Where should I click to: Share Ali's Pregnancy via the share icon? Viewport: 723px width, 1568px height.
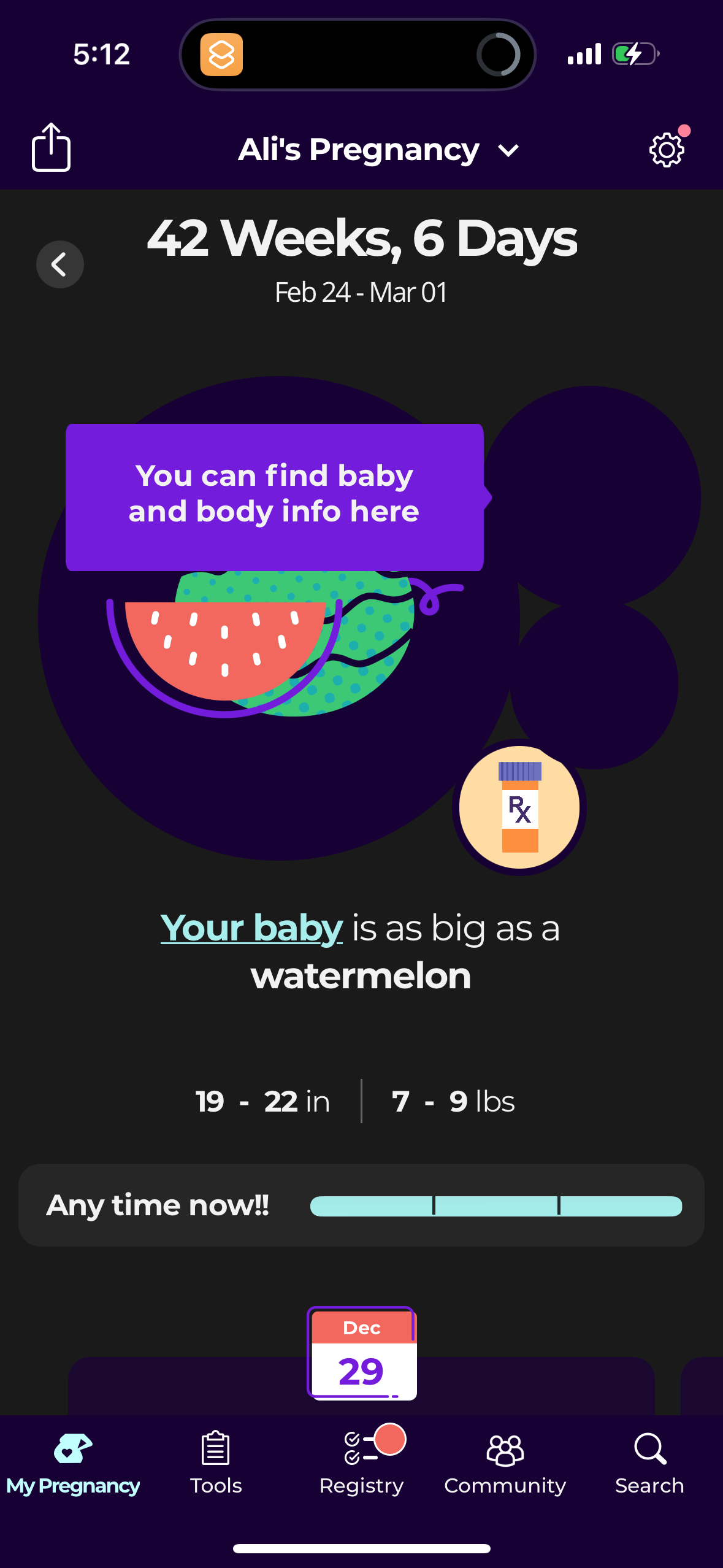coord(50,148)
